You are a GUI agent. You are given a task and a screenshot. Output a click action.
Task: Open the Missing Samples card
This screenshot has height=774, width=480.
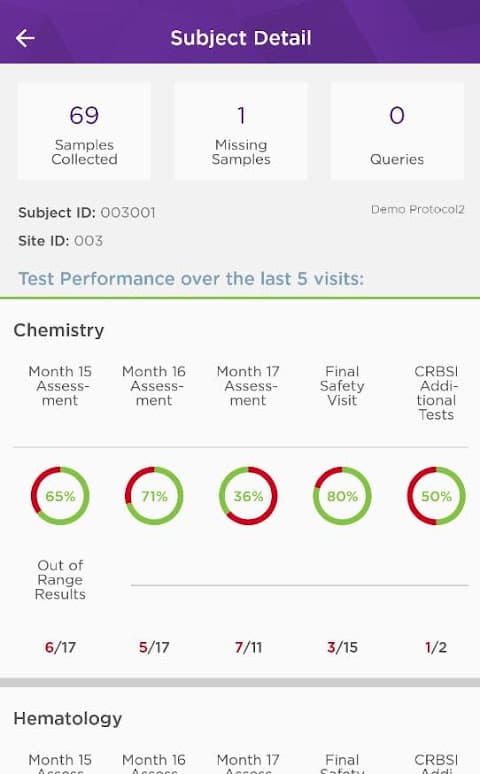tap(241, 131)
